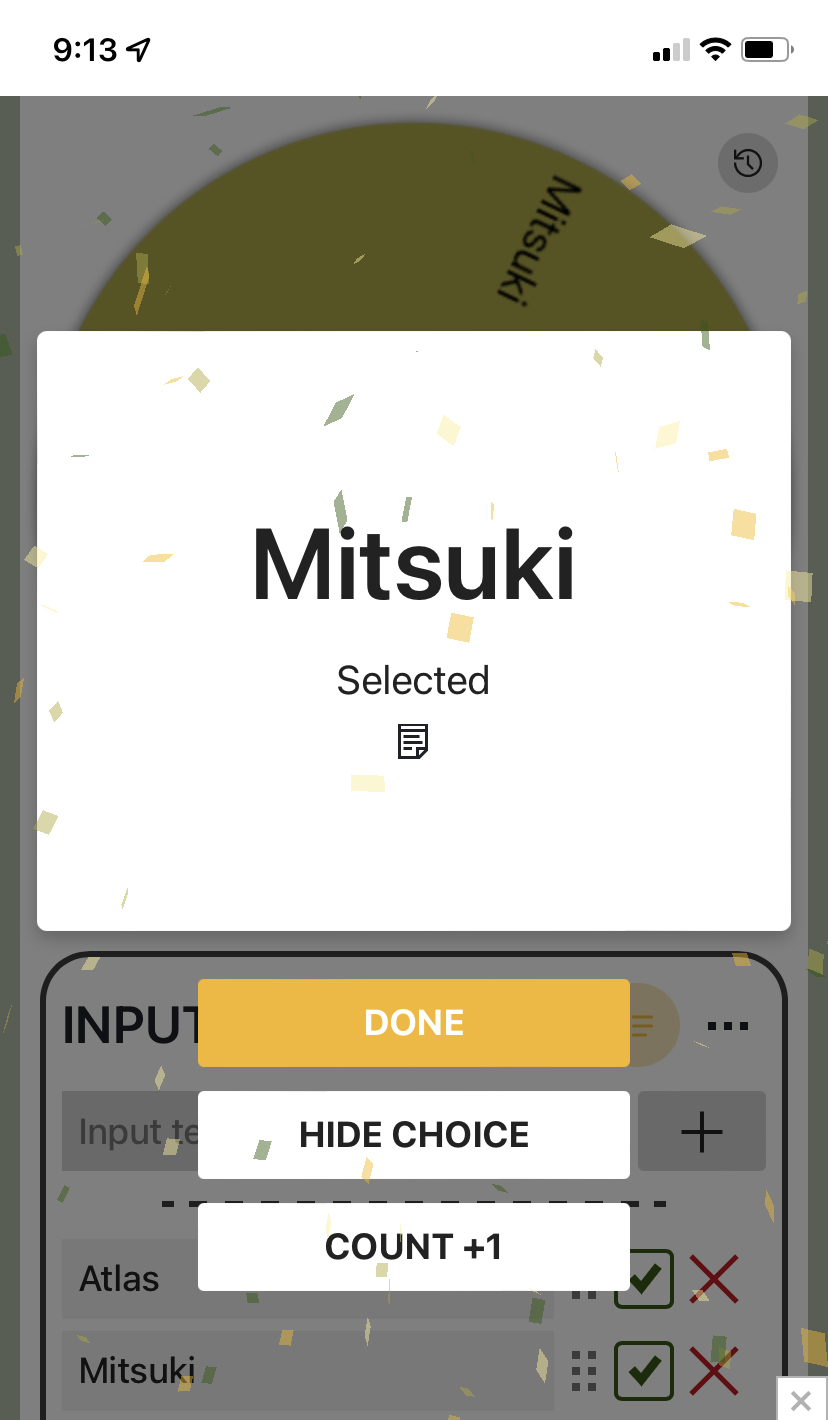Toggle the checkbox for Atlas
Screen dimensions: 828x1420
[x=644, y=1279]
